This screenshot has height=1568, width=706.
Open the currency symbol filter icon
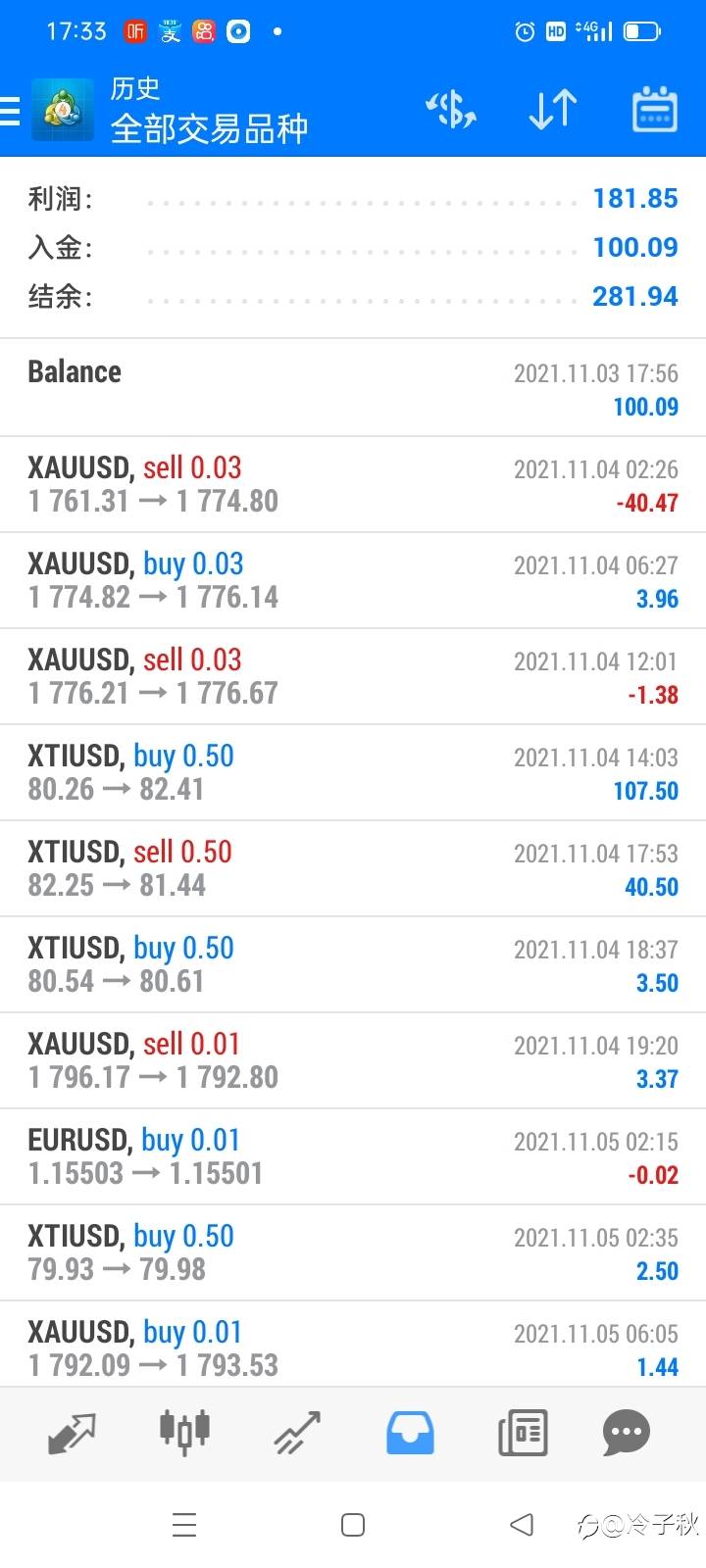451,110
